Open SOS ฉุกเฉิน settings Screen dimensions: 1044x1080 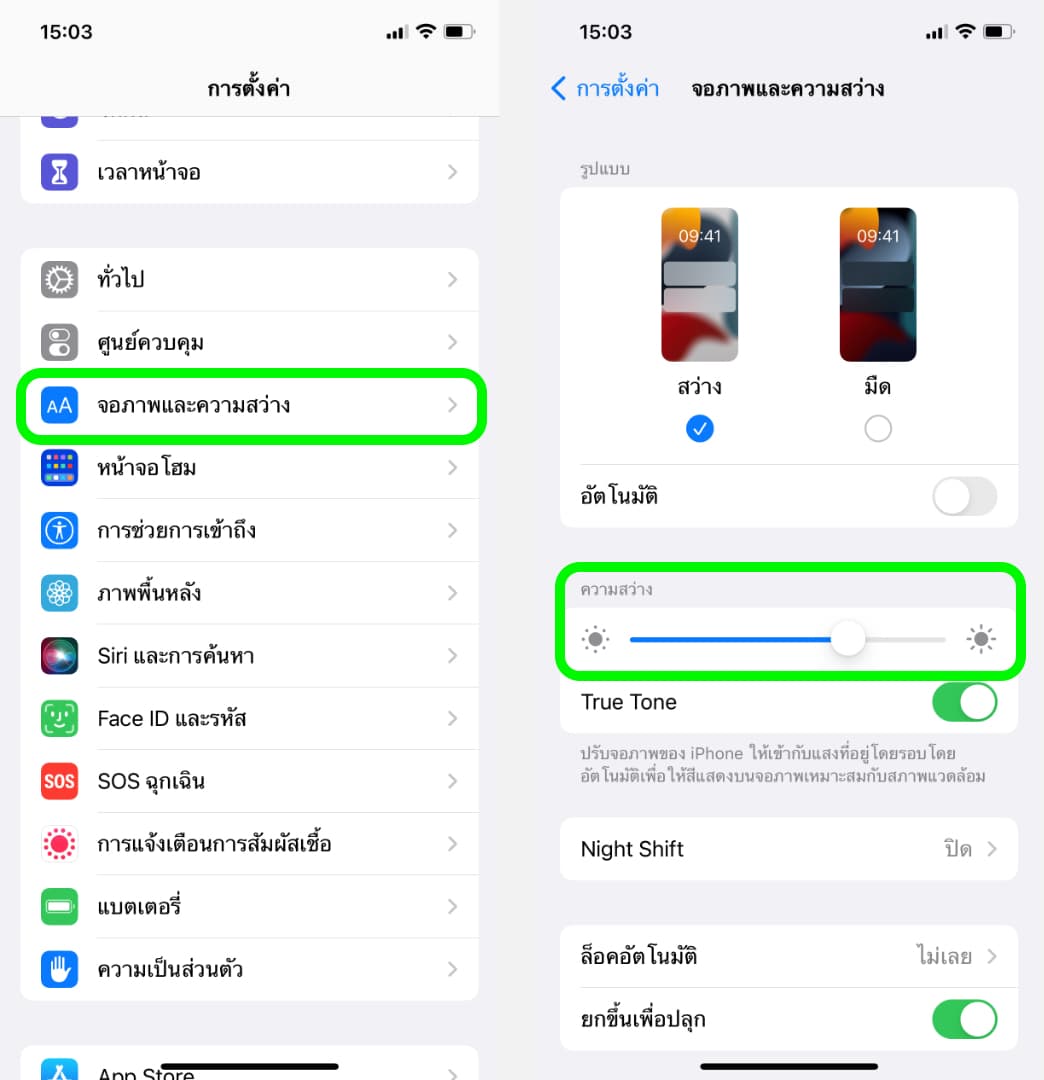[x=249, y=781]
